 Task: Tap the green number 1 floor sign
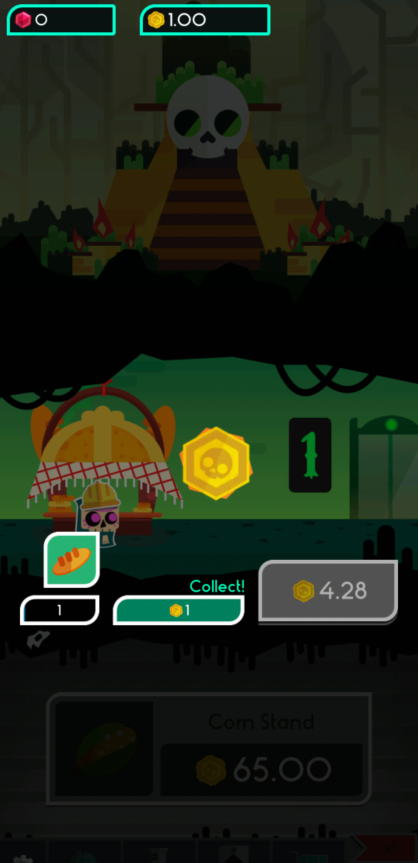point(310,455)
